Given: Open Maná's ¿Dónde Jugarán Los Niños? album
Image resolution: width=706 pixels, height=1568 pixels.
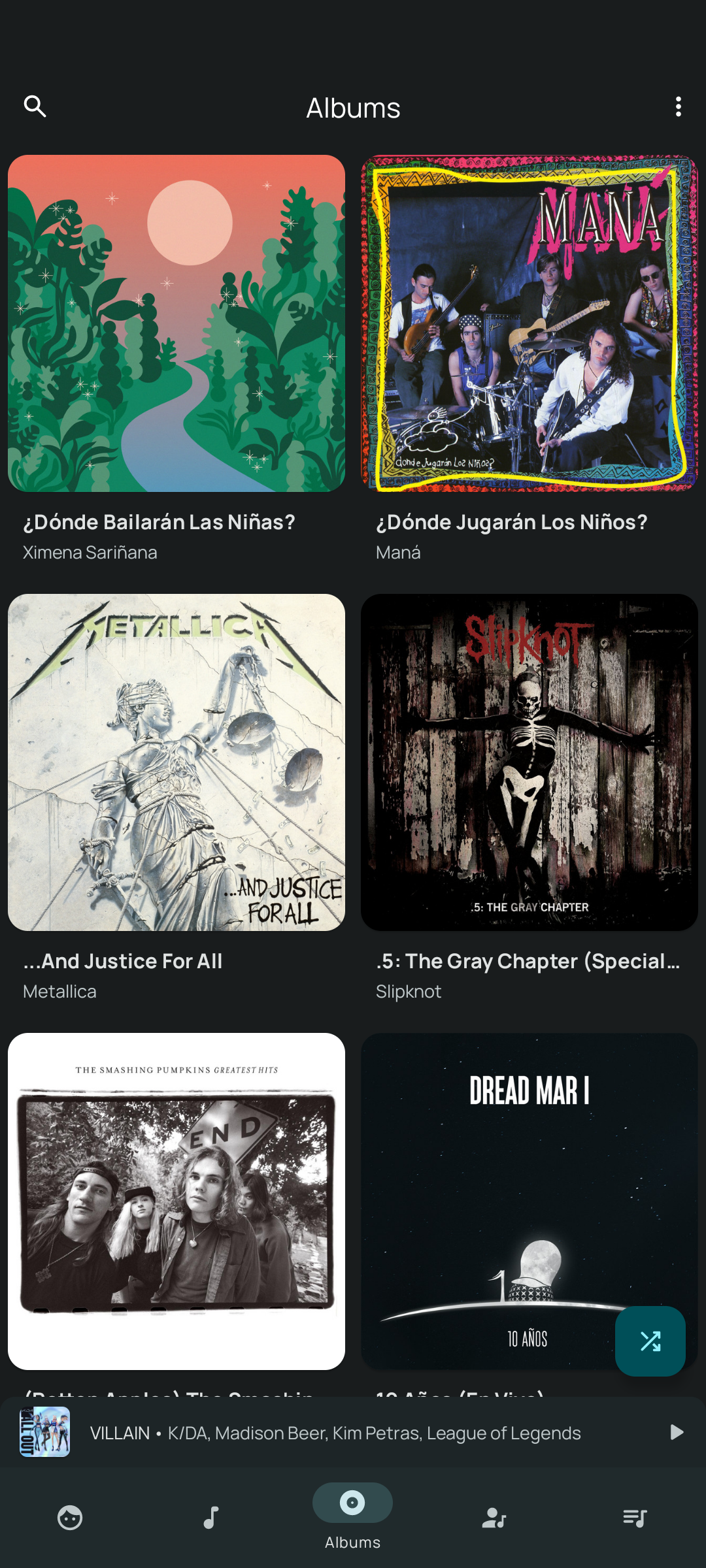Looking at the screenshot, I should pyautogui.click(x=529, y=323).
